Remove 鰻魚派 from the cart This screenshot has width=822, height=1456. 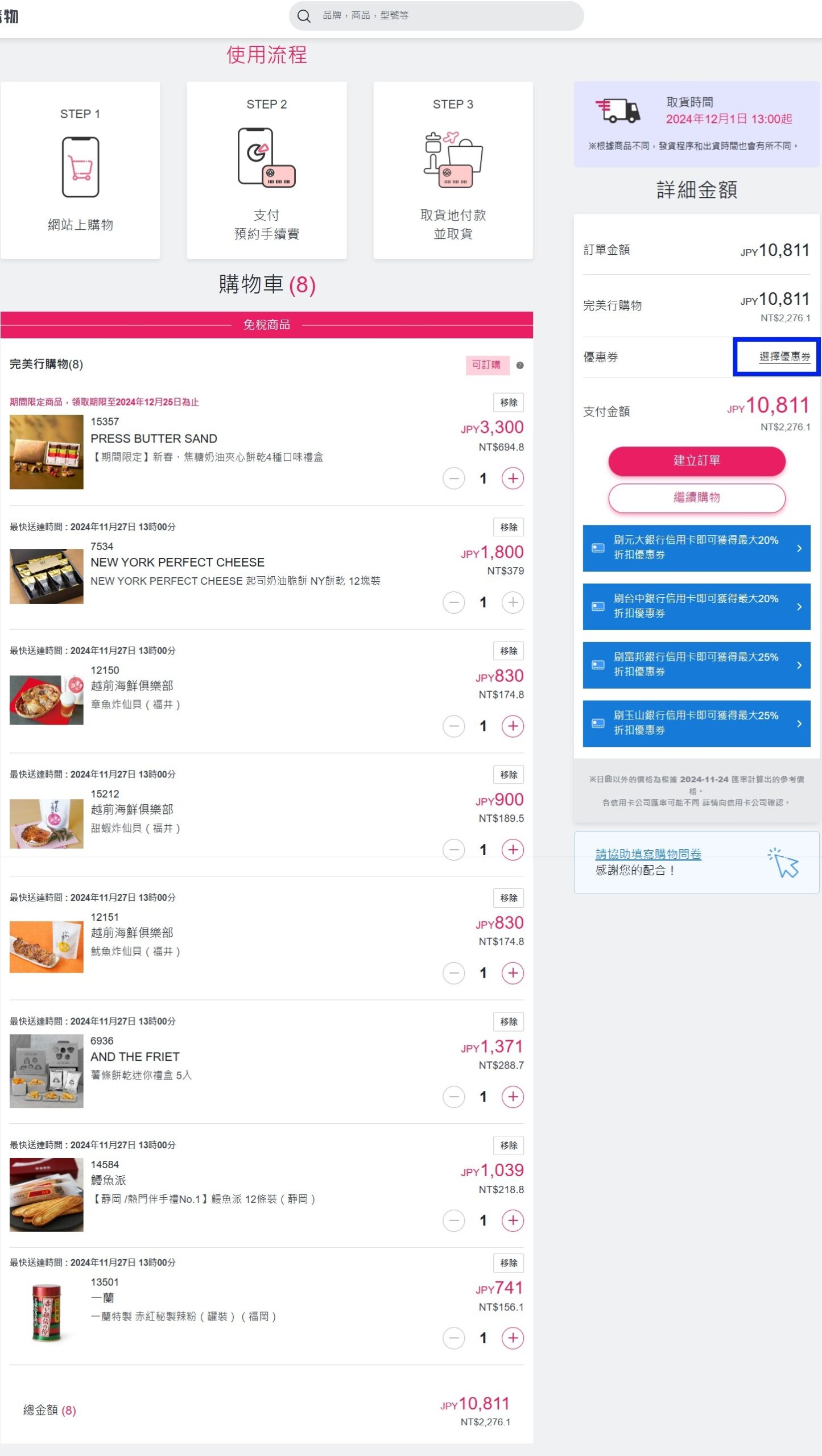point(508,1145)
